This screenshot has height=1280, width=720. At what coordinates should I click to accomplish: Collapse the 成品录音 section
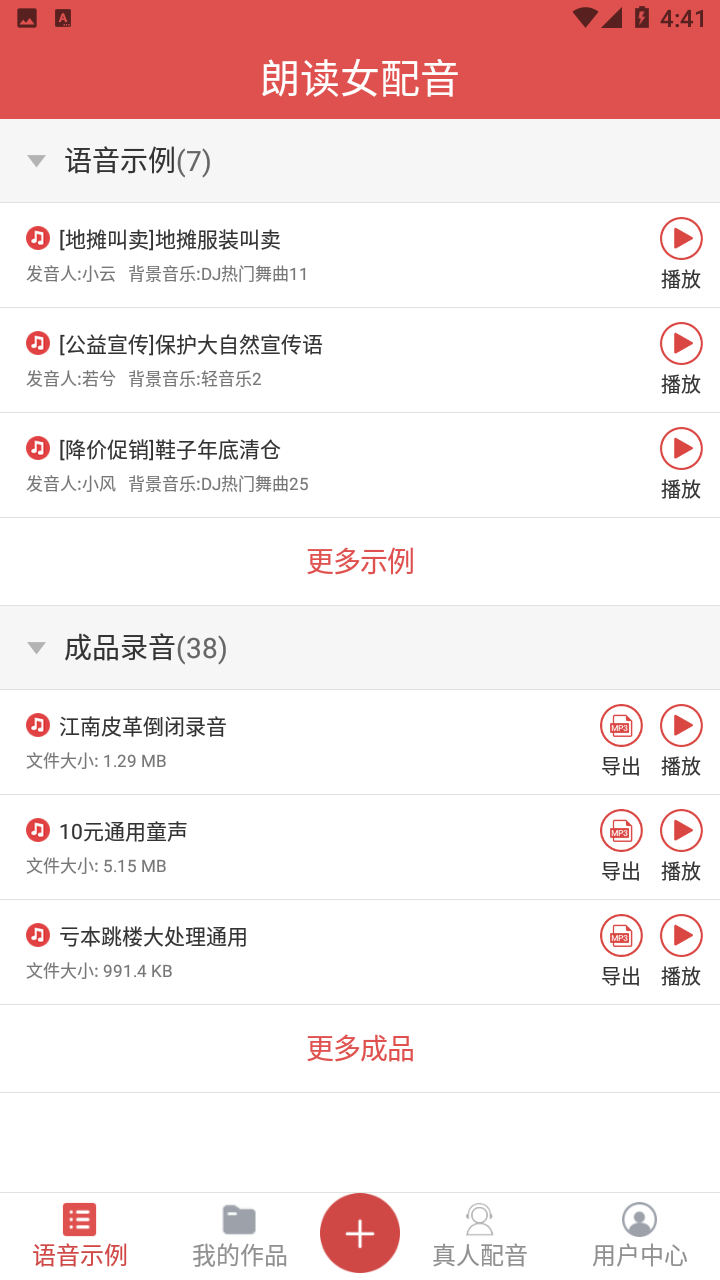(37, 648)
